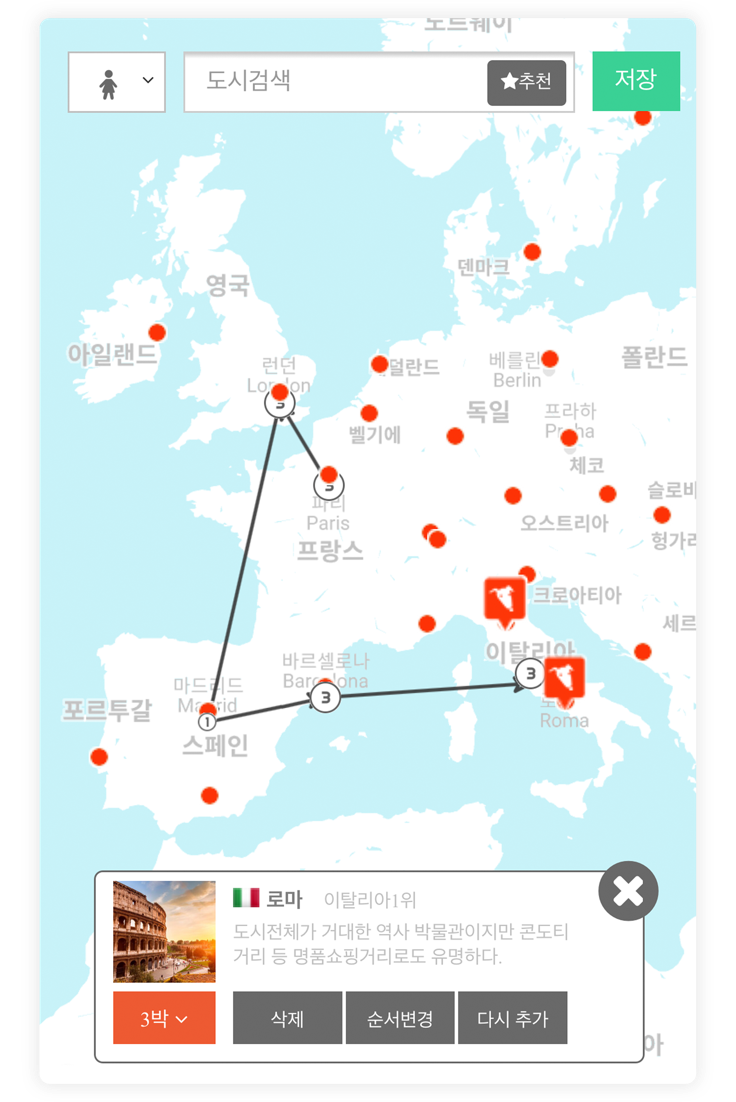This screenshot has height=1102, width=736.
Task: Close the Rome info card
Action: point(628,891)
